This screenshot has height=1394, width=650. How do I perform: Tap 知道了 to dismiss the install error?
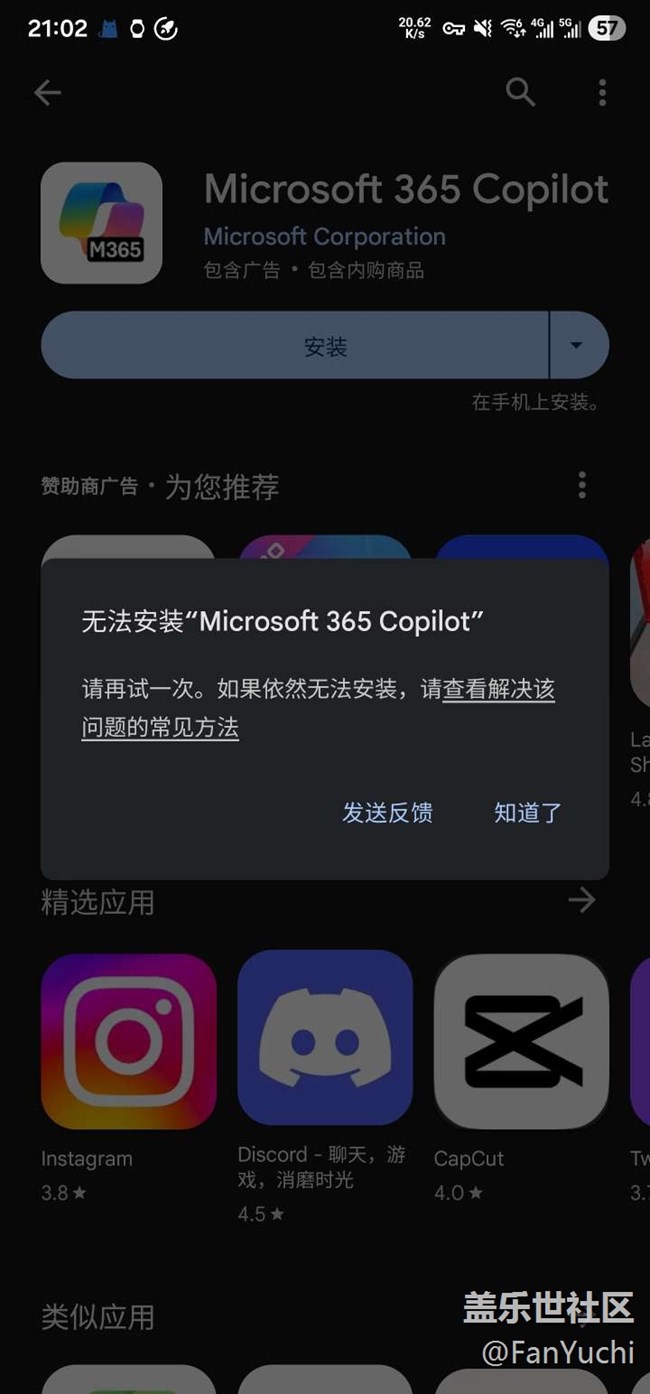[x=528, y=812]
